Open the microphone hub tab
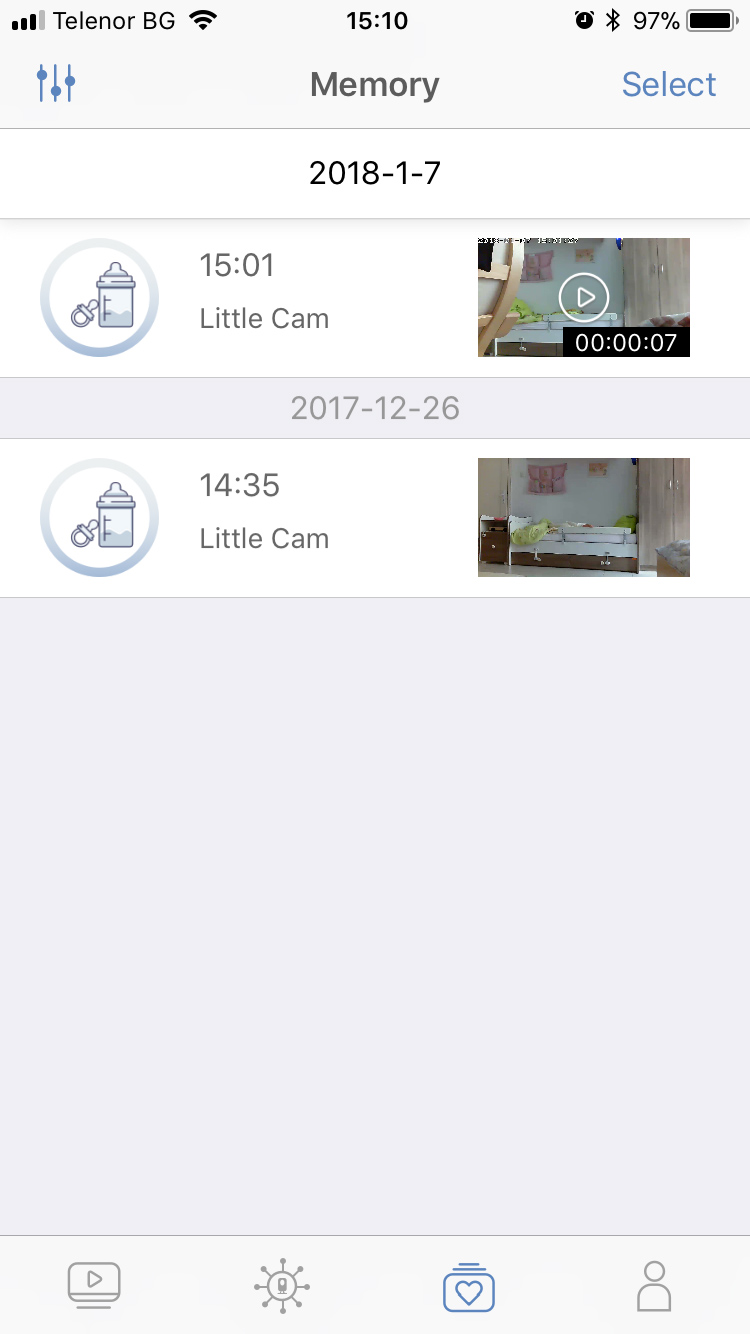The width and height of the screenshot is (750, 1334). [282, 1284]
